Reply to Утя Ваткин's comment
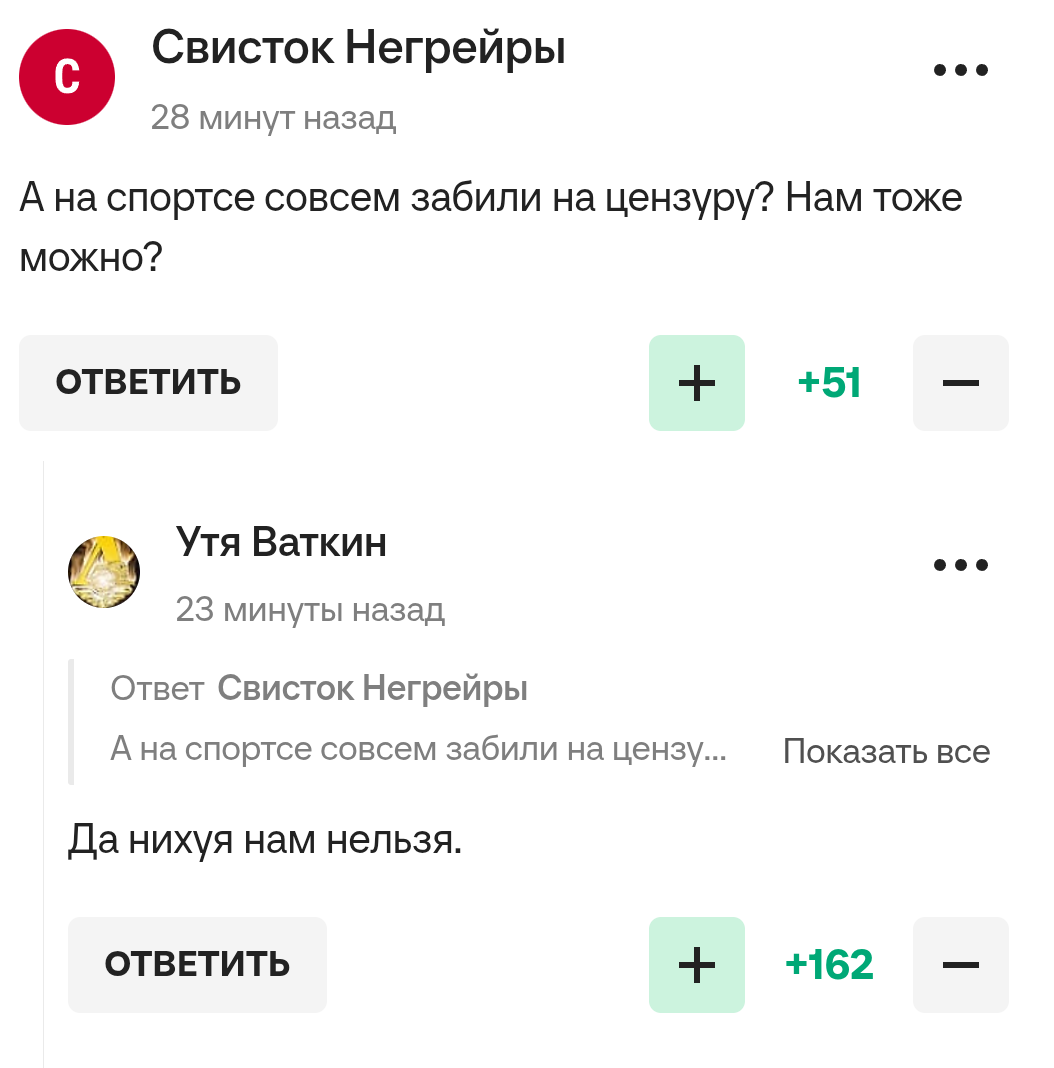Viewport: 1054px width, 1068px height. click(197, 965)
